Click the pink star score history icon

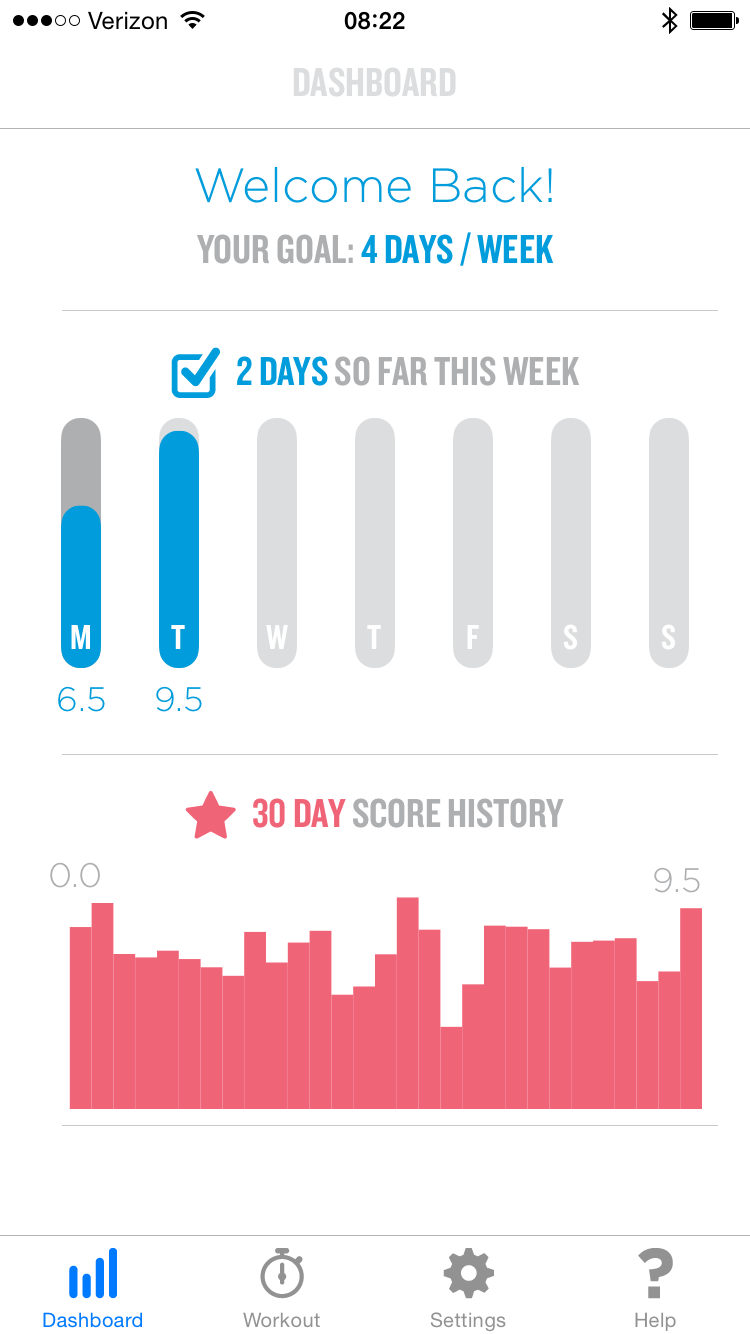coord(210,813)
